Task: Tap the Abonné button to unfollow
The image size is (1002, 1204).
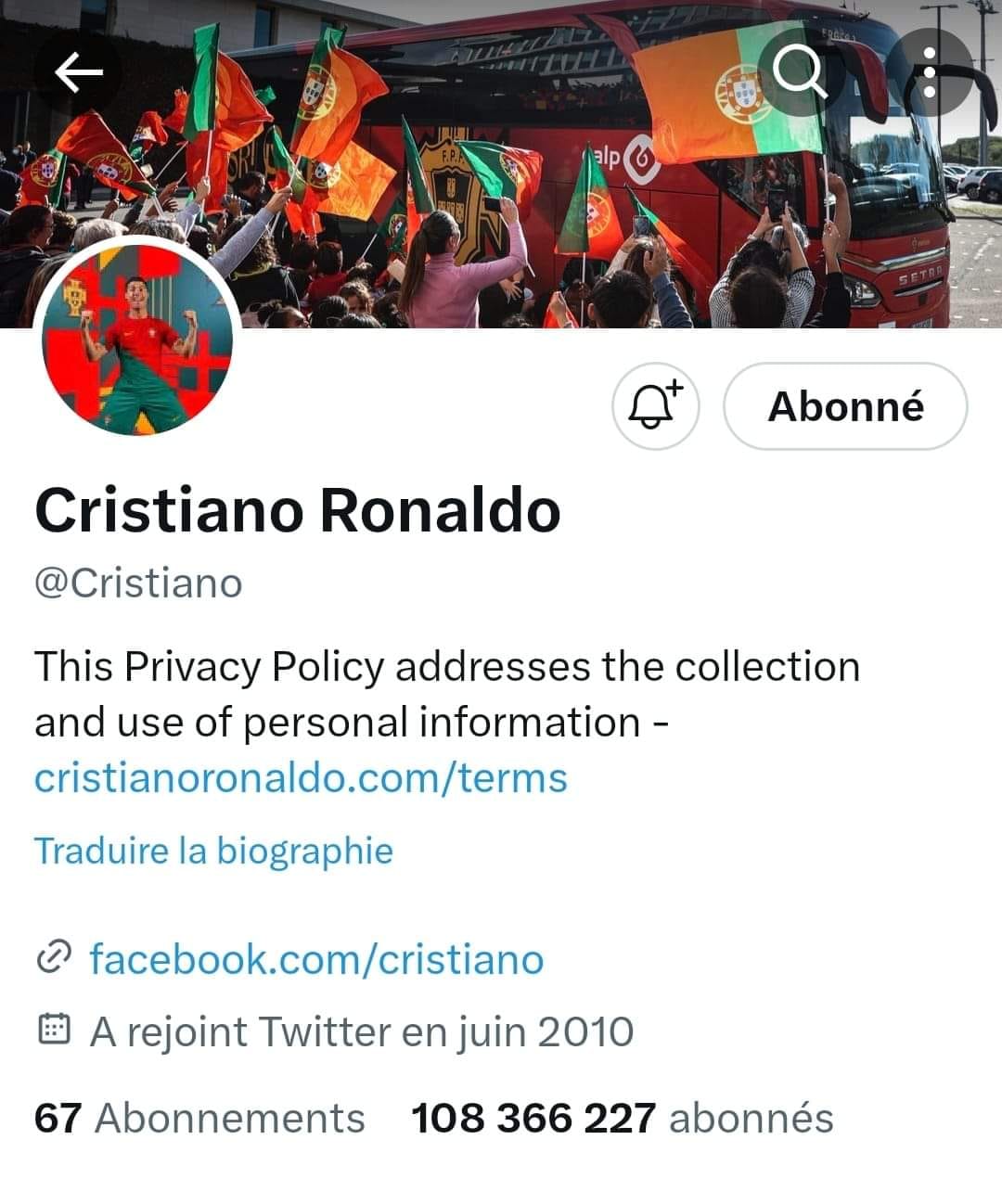Action: point(845,406)
